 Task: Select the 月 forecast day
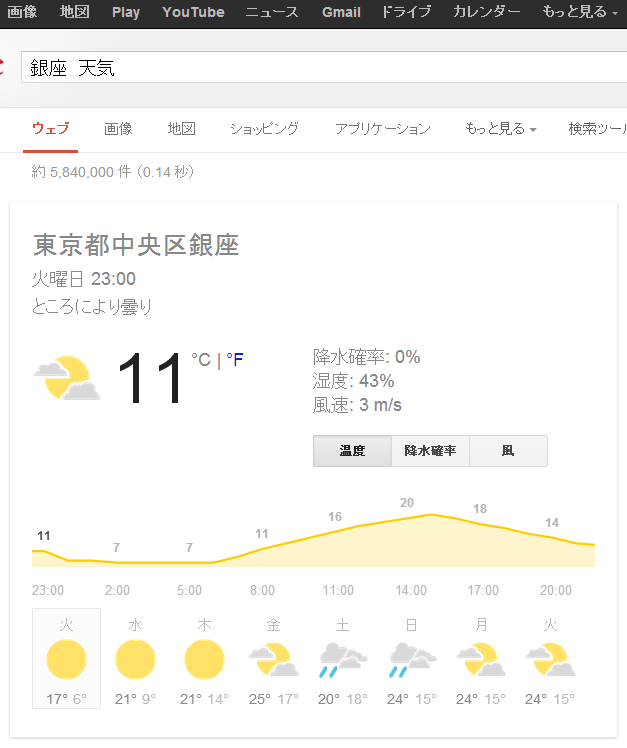481,659
